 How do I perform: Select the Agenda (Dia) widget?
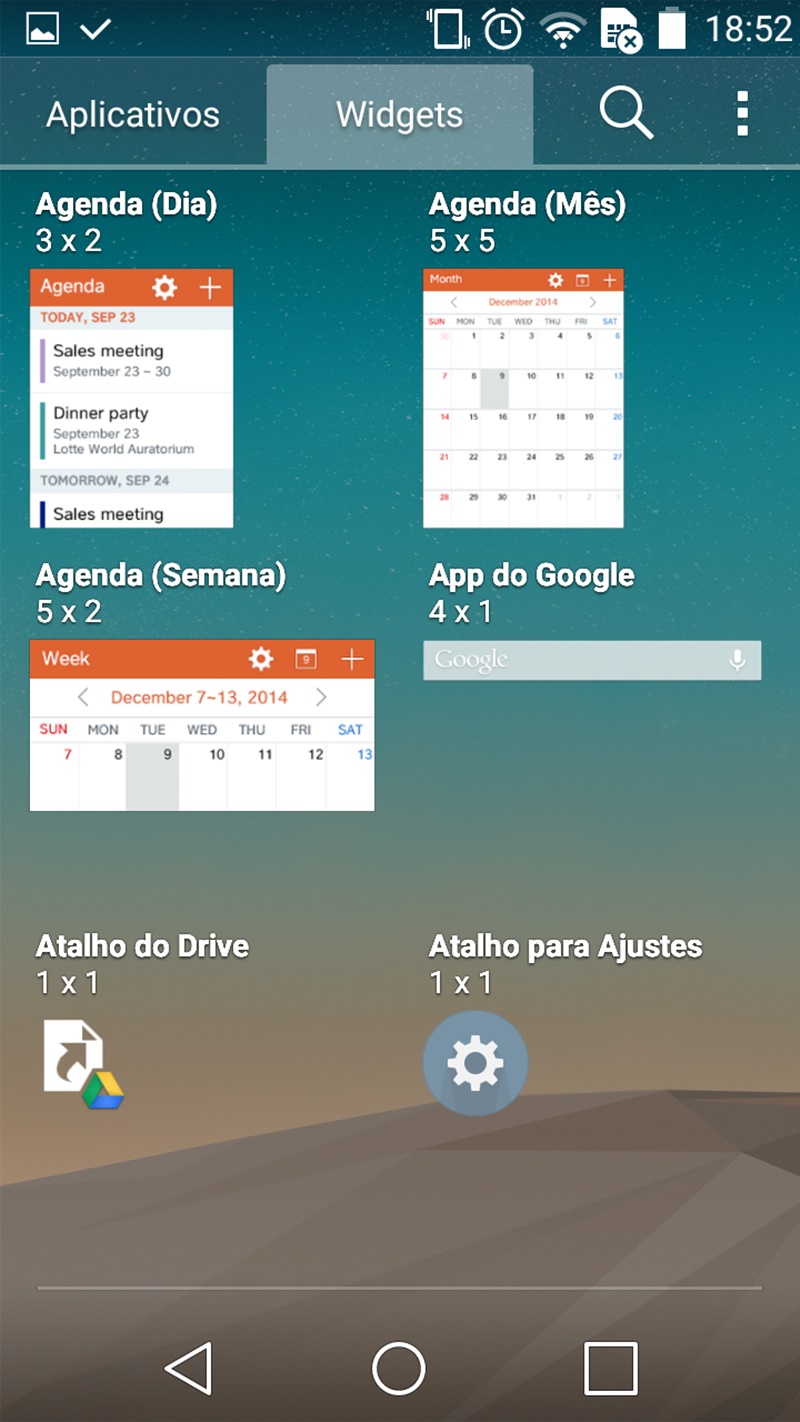click(132, 397)
